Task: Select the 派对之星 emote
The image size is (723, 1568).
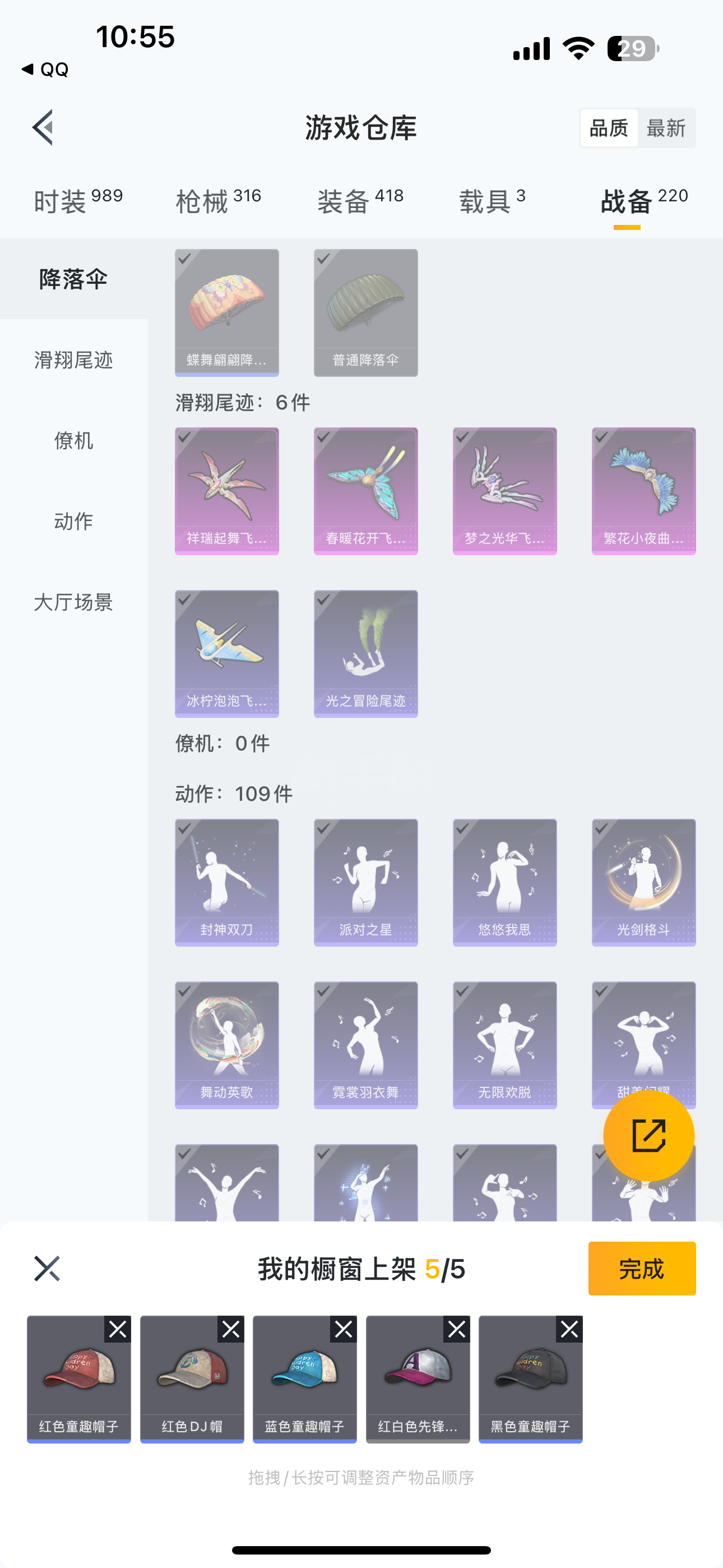Action: [x=366, y=882]
